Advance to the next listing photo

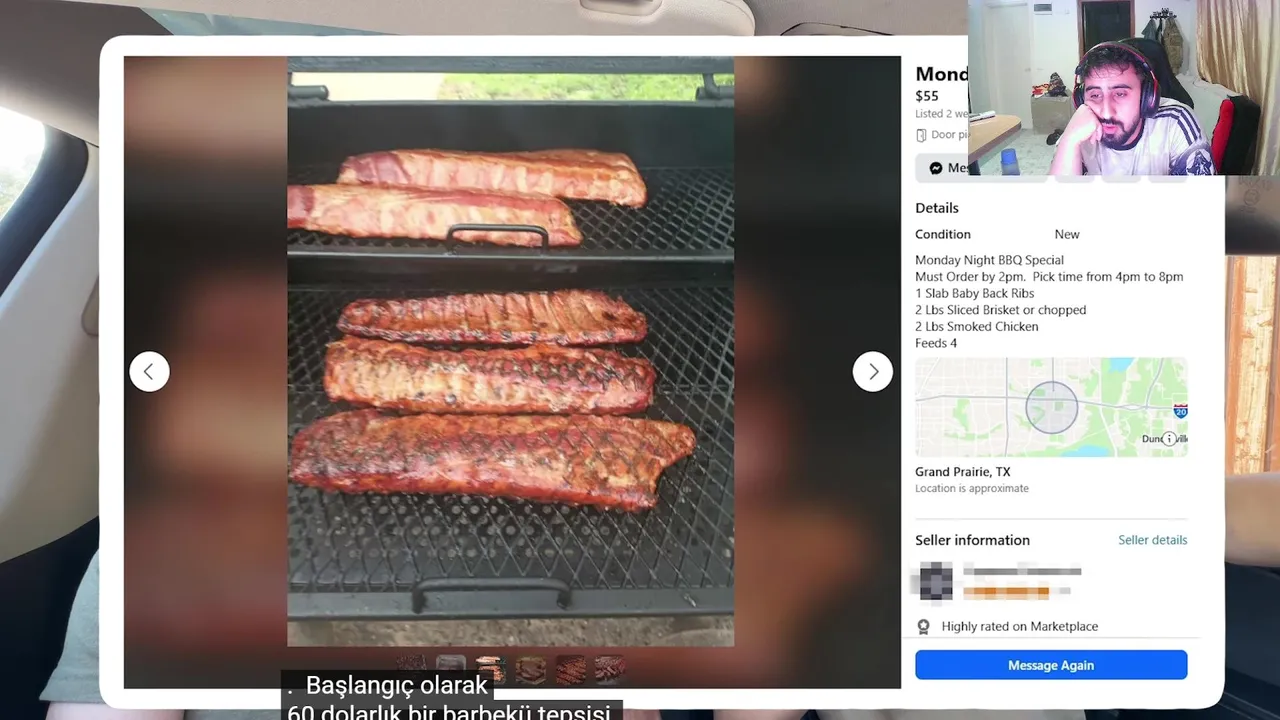(872, 372)
